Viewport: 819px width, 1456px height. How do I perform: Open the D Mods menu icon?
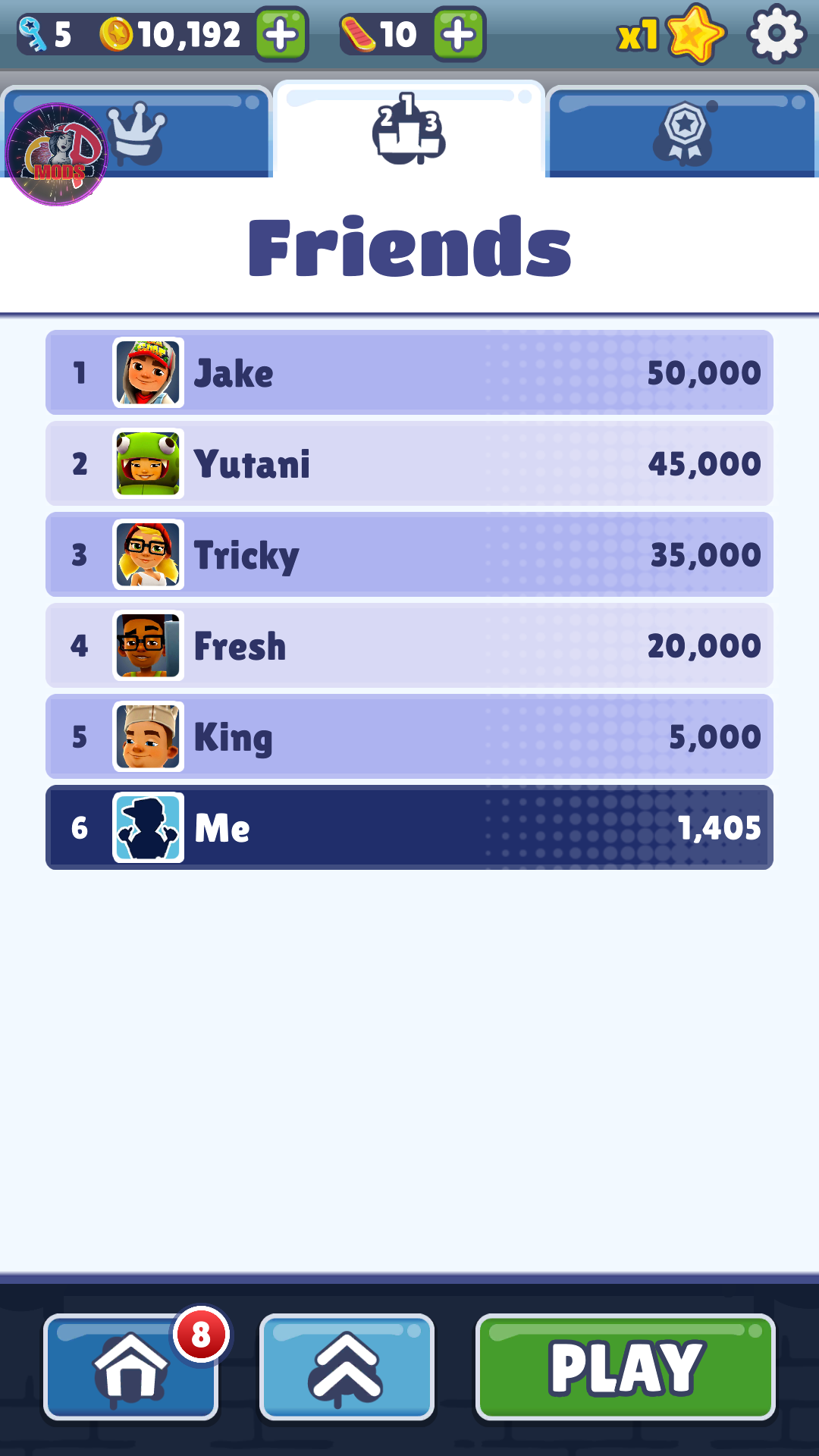(57, 155)
